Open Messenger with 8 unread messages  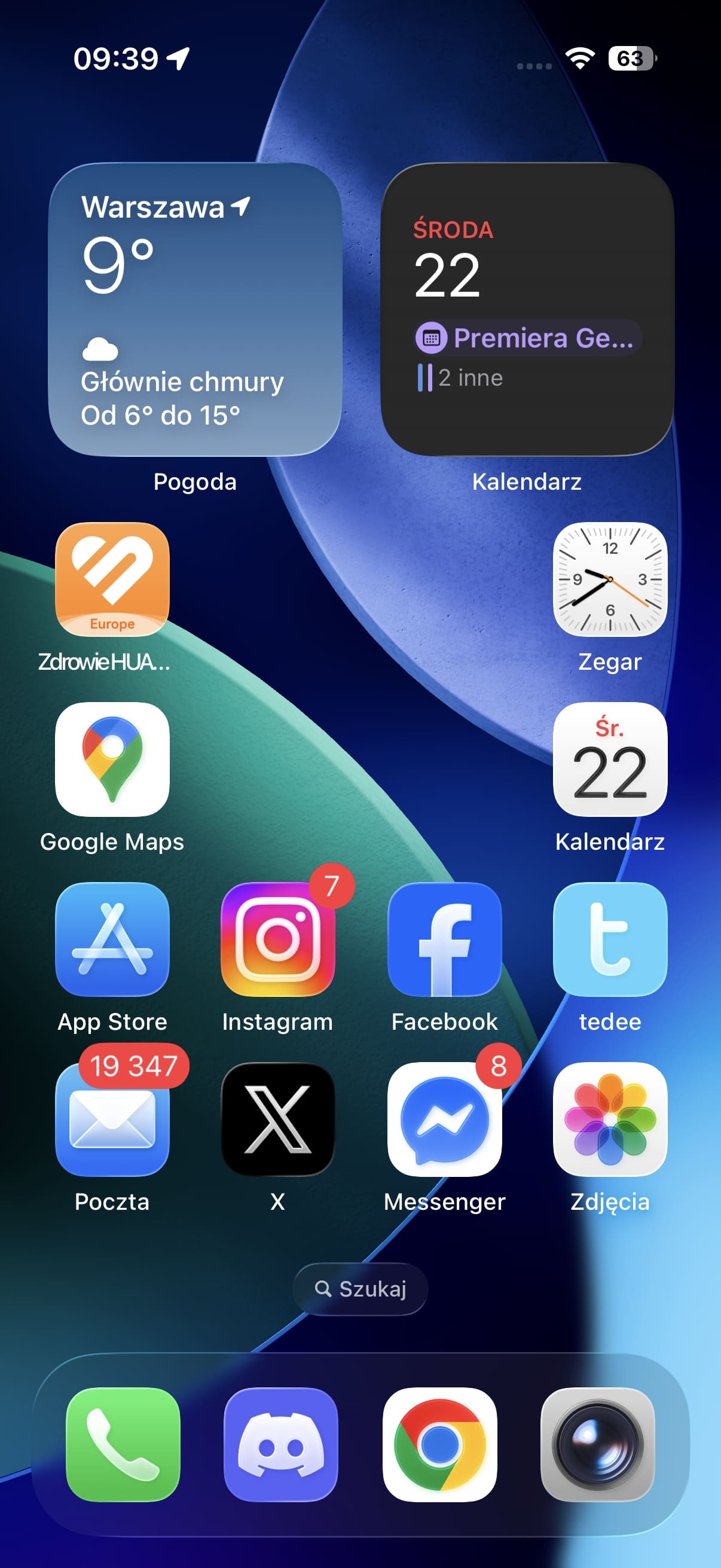(444, 1119)
